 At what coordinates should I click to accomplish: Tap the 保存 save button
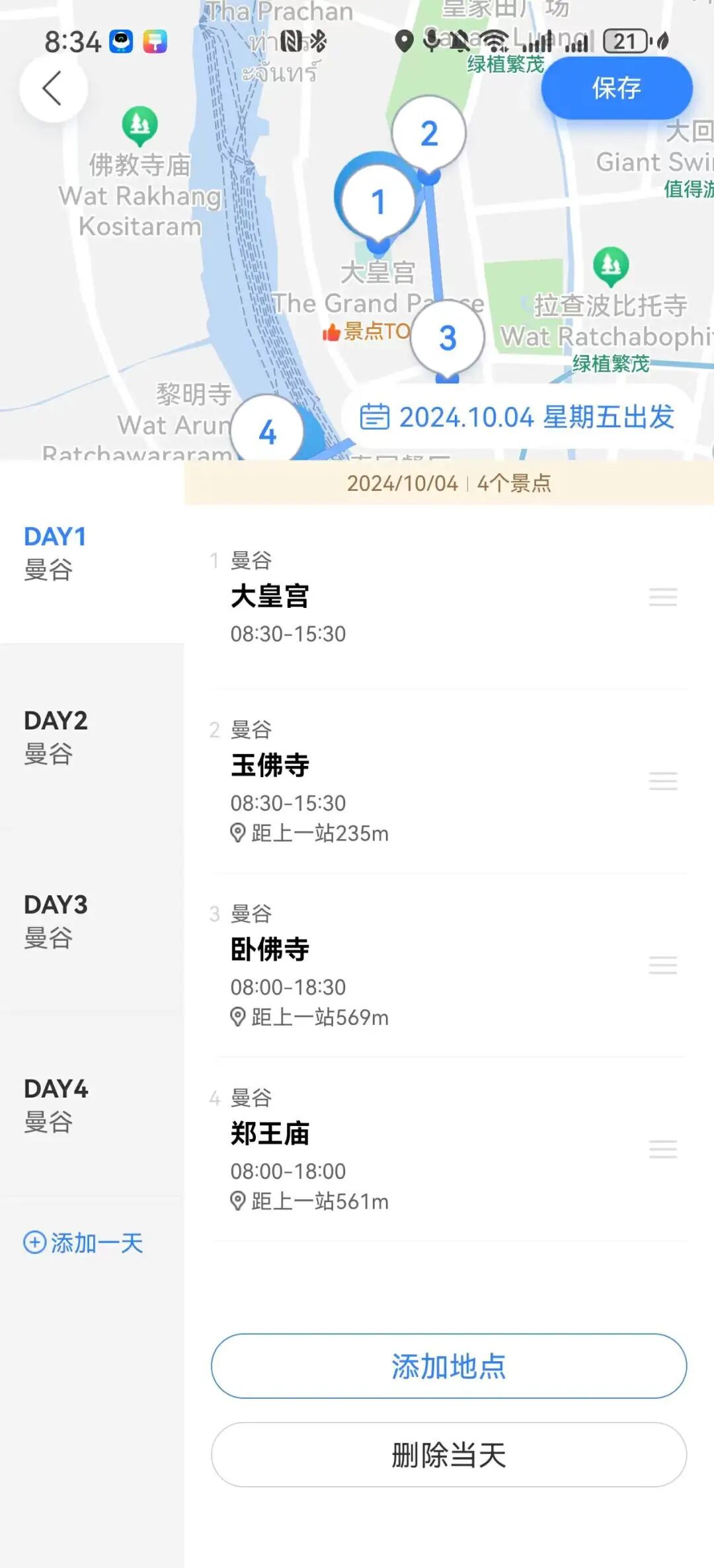point(616,88)
